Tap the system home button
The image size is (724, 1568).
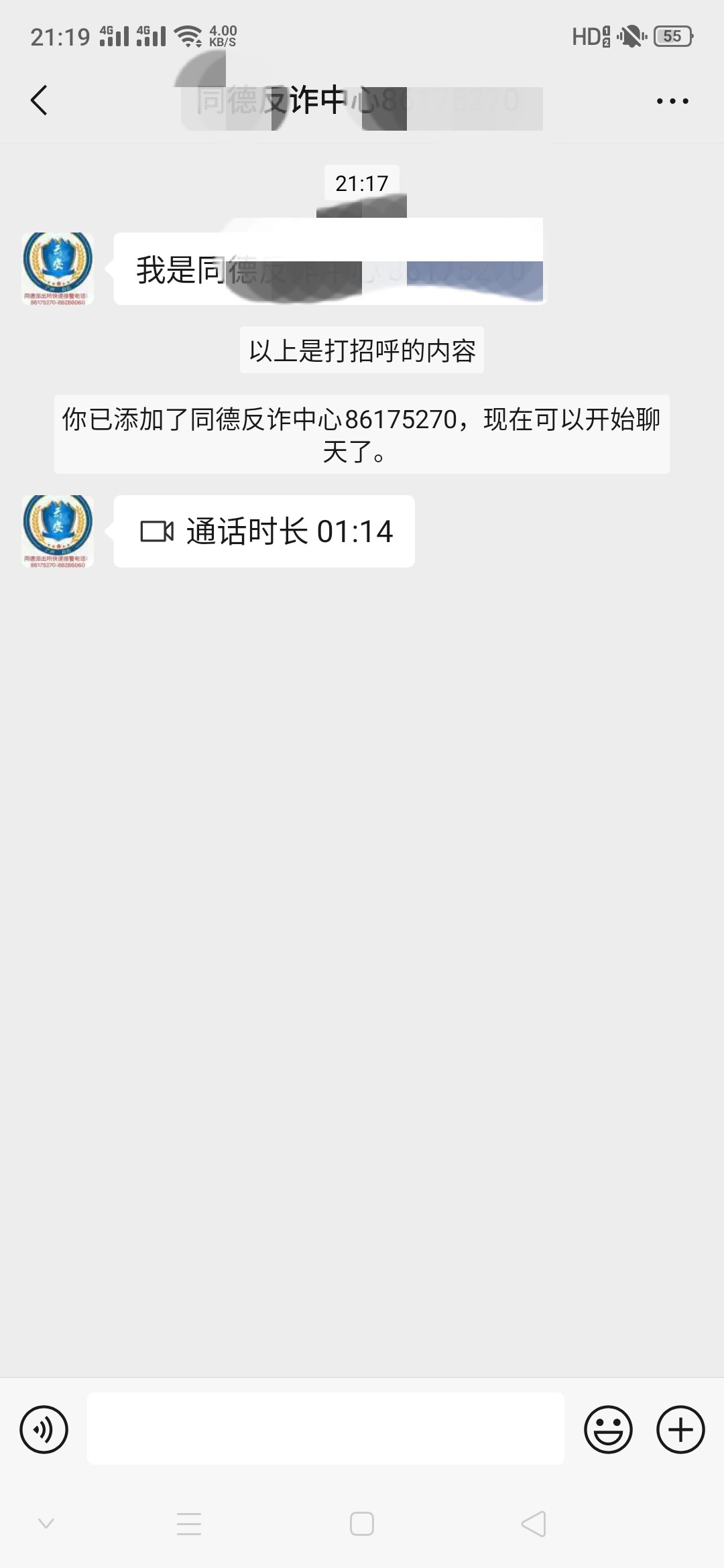coord(362,1524)
